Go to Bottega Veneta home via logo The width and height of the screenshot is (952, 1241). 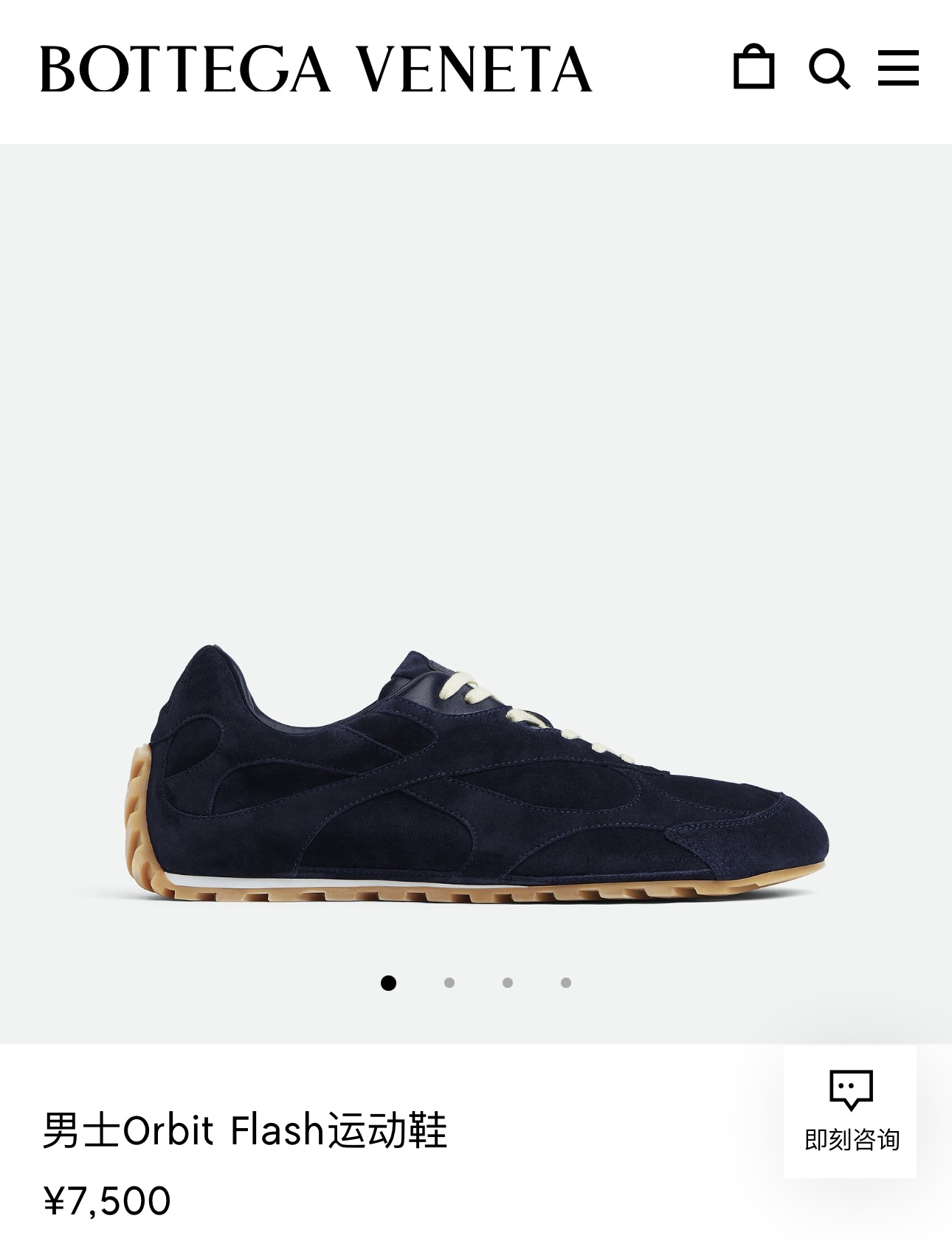(x=316, y=69)
